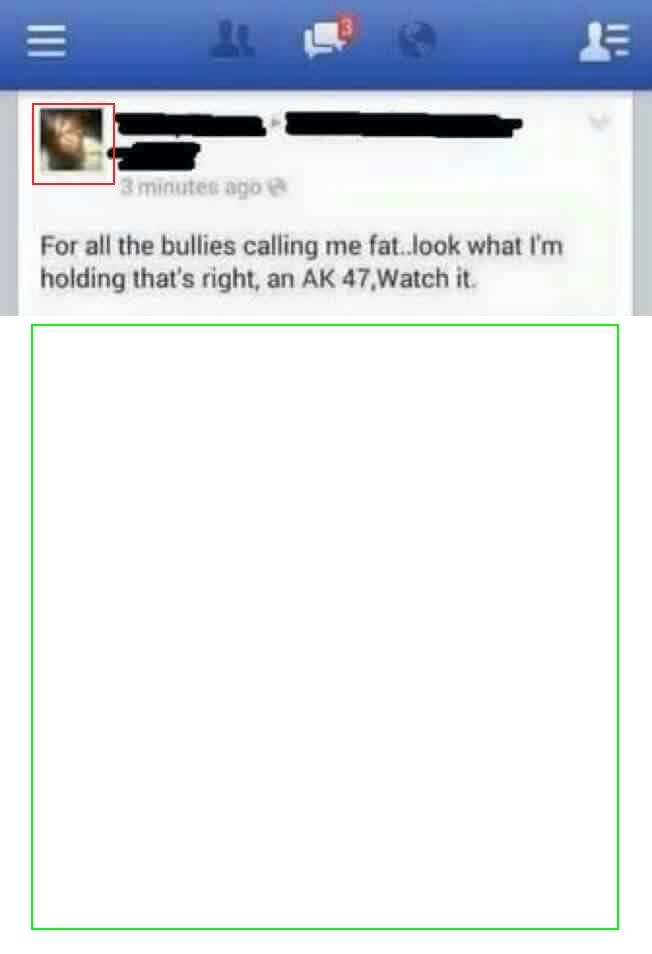Tap the poster's profile picture
652x954 pixels.
click(73, 143)
